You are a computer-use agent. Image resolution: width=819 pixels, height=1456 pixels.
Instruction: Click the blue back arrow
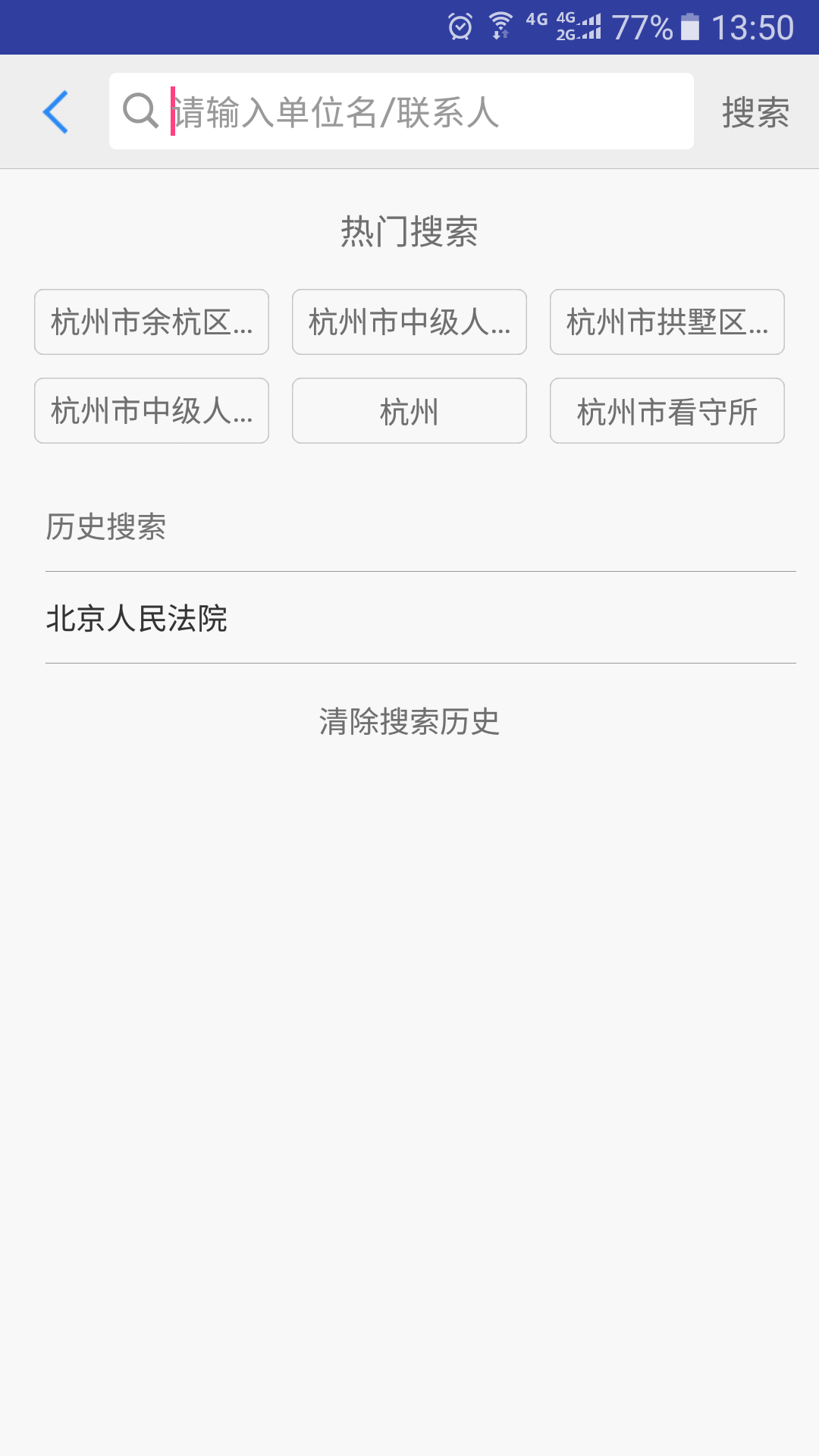[x=55, y=111]
